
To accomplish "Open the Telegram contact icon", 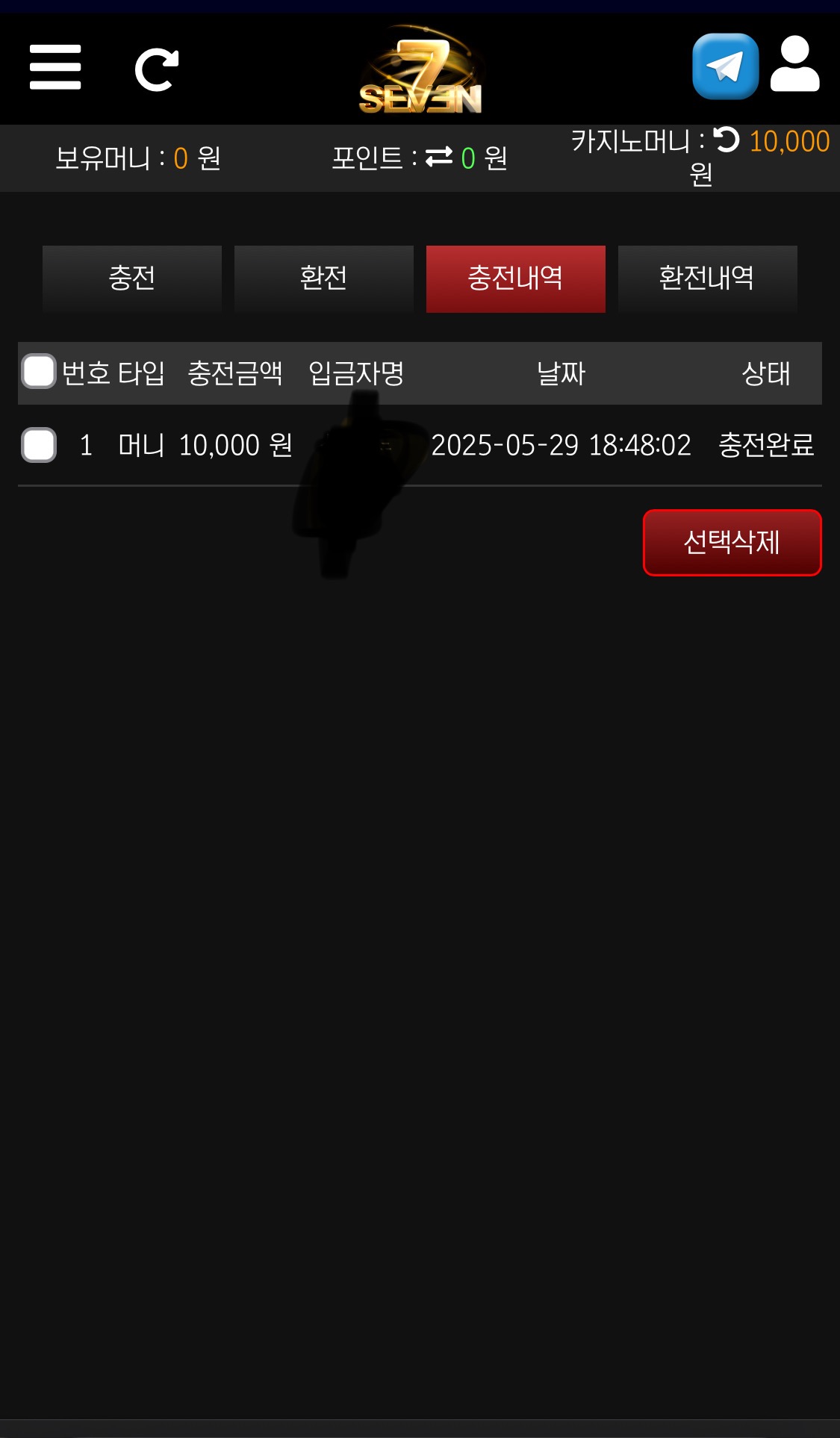I will pos(725,66).
